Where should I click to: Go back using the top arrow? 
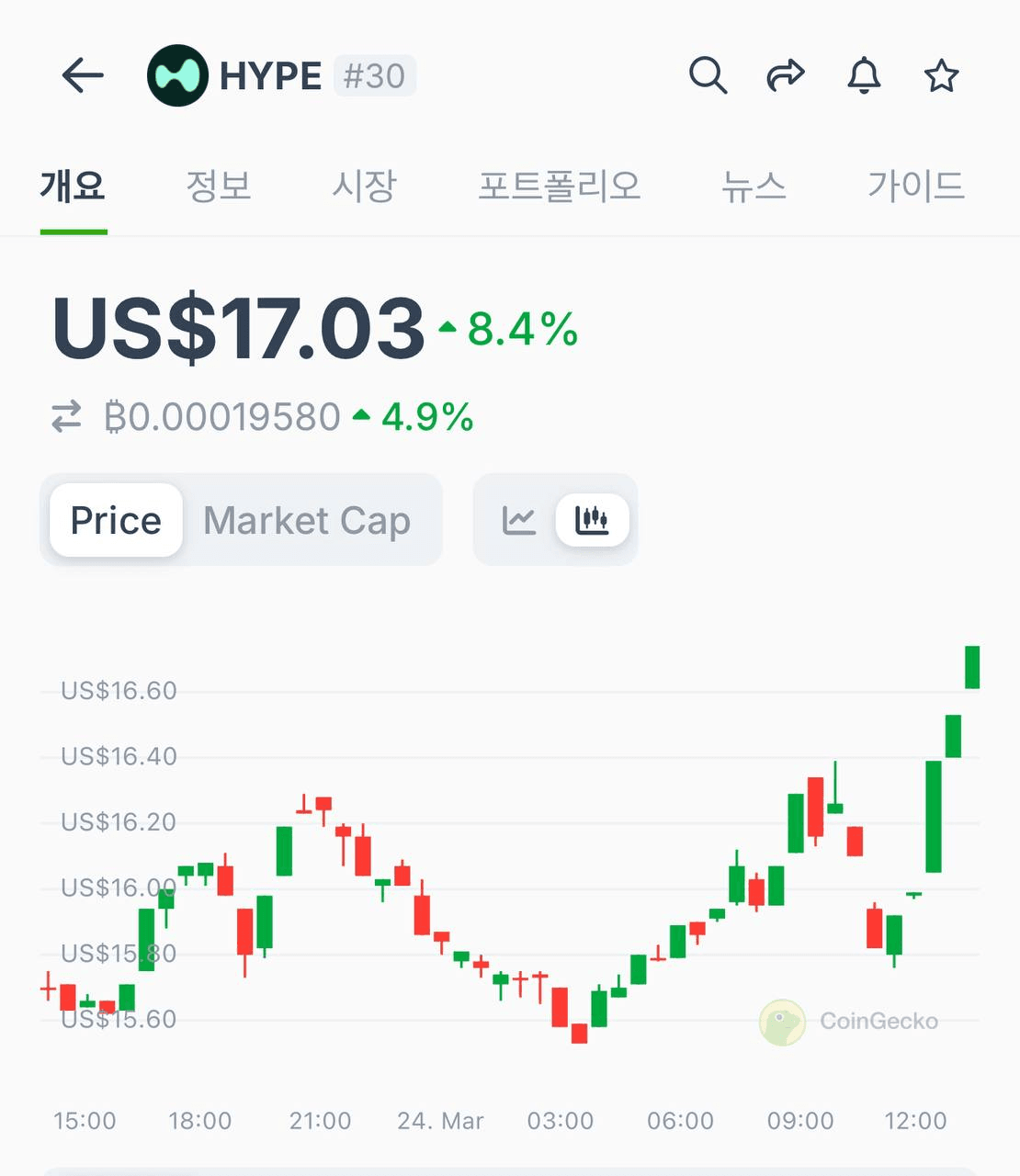(83, 75)
